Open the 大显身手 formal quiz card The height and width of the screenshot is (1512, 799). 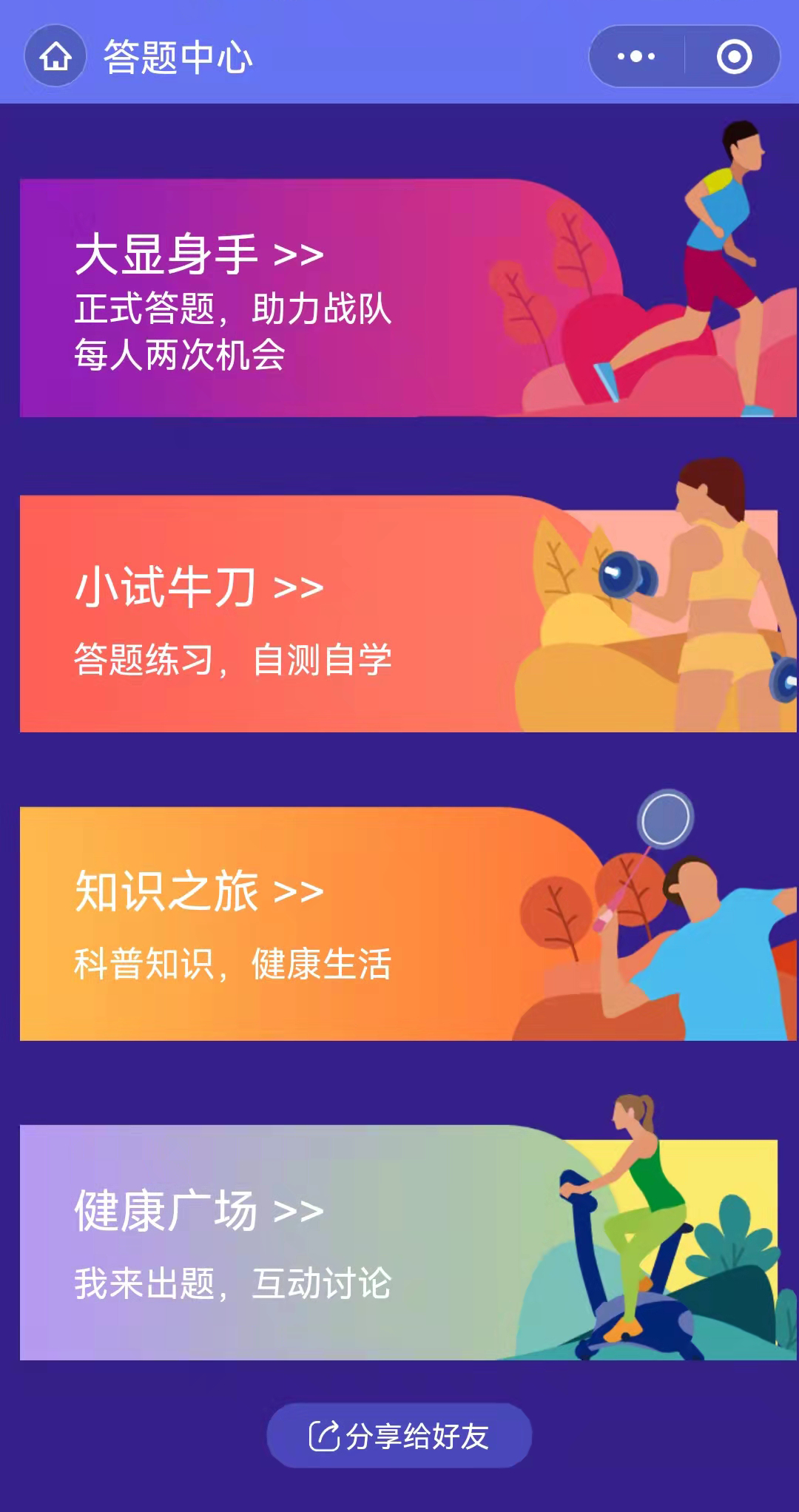pos(296,300)
